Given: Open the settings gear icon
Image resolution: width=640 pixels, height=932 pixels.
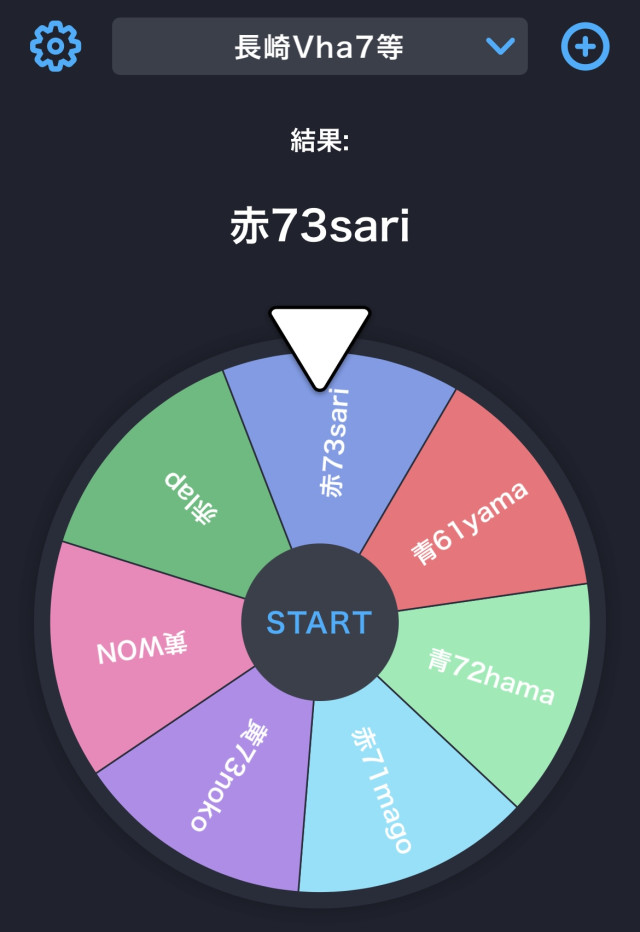Looking at the screenshot, I should [x=55, y=46].
